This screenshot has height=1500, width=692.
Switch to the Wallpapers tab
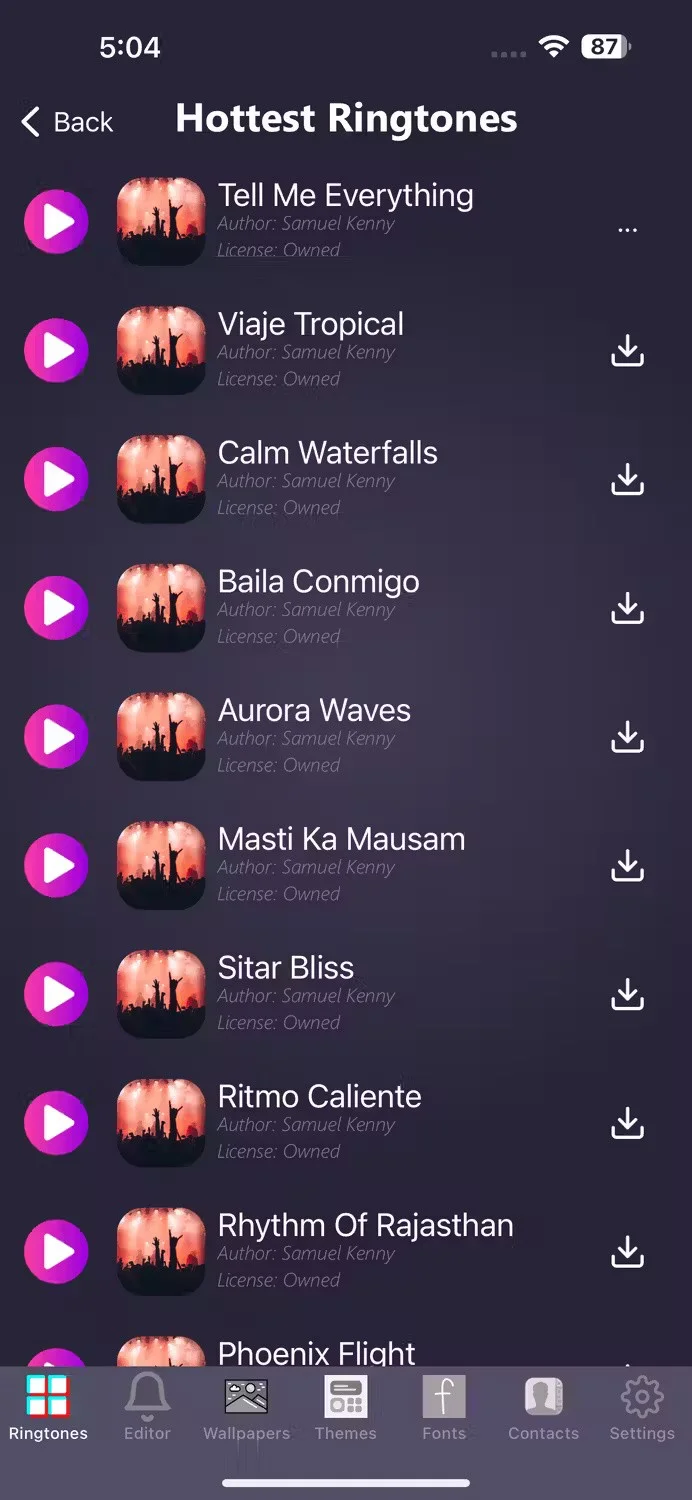click(x=246, y=1408)
